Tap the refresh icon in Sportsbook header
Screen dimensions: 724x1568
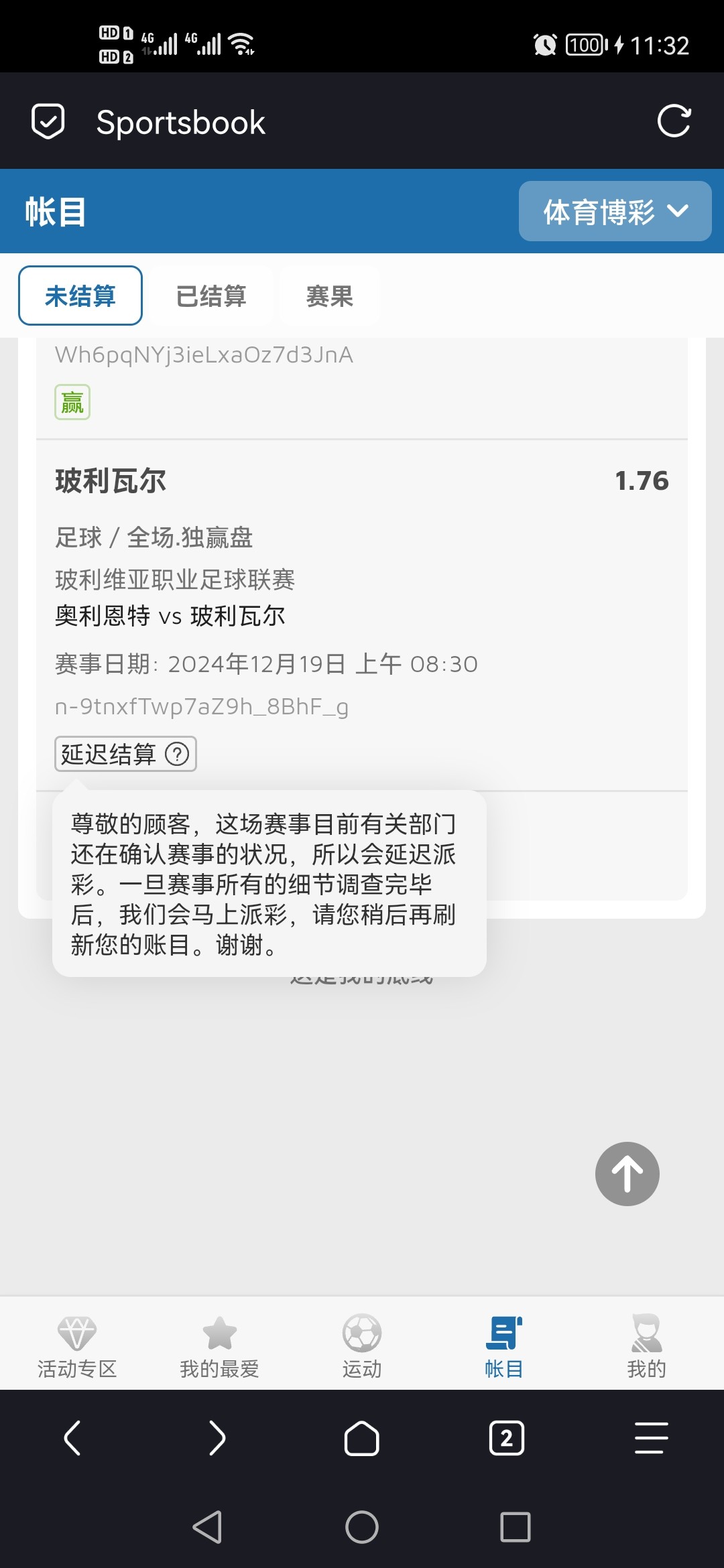pyautogui.click(x=673, y=121)
